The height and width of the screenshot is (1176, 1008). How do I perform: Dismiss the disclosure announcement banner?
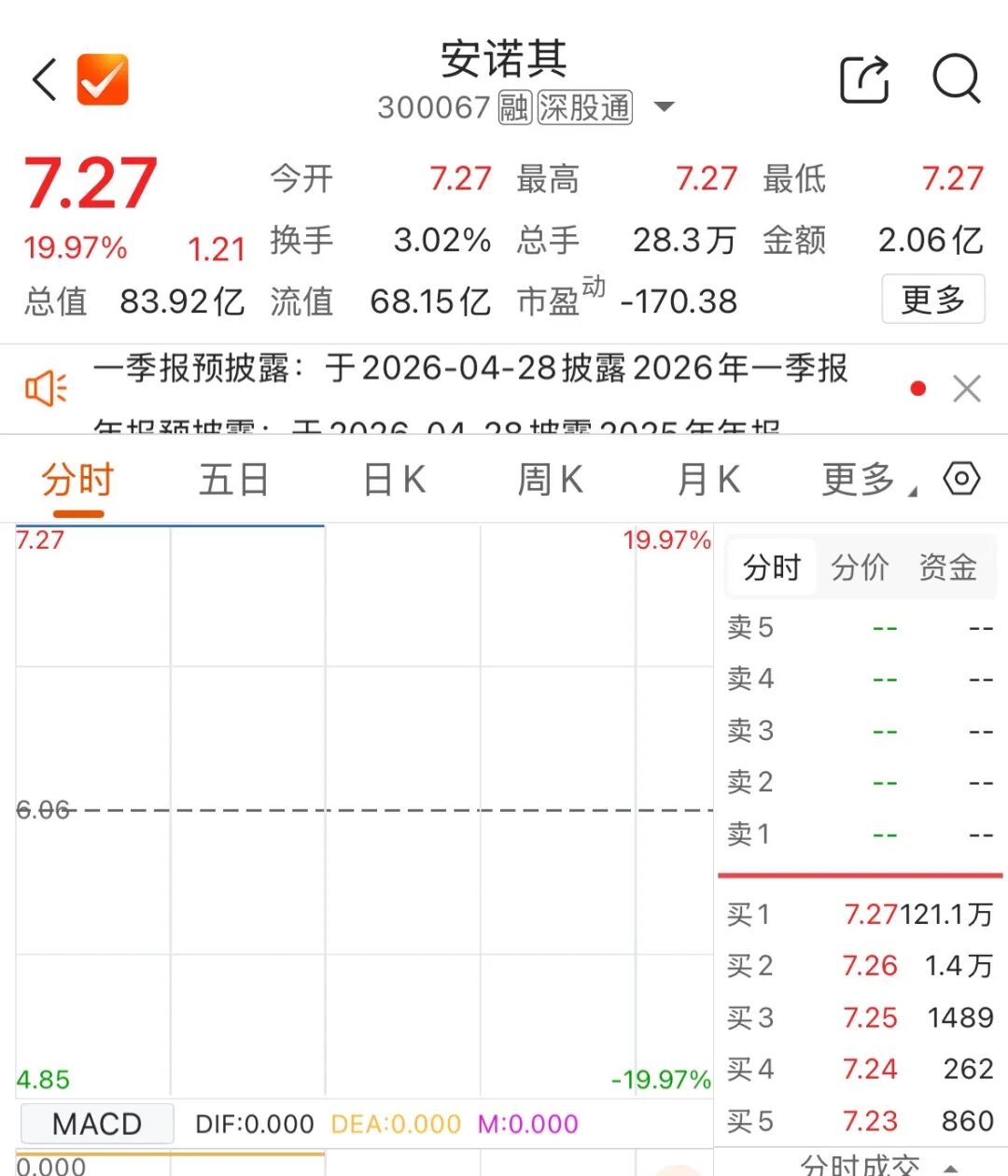[x=967, y=388]
